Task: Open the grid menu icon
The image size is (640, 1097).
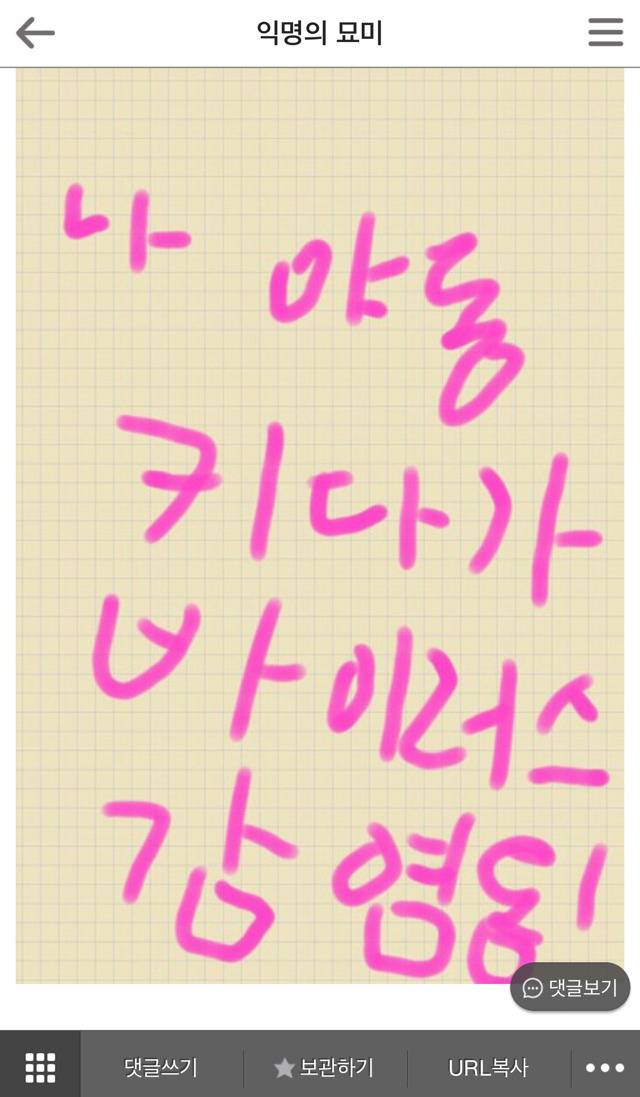Action: [40, 1067]
